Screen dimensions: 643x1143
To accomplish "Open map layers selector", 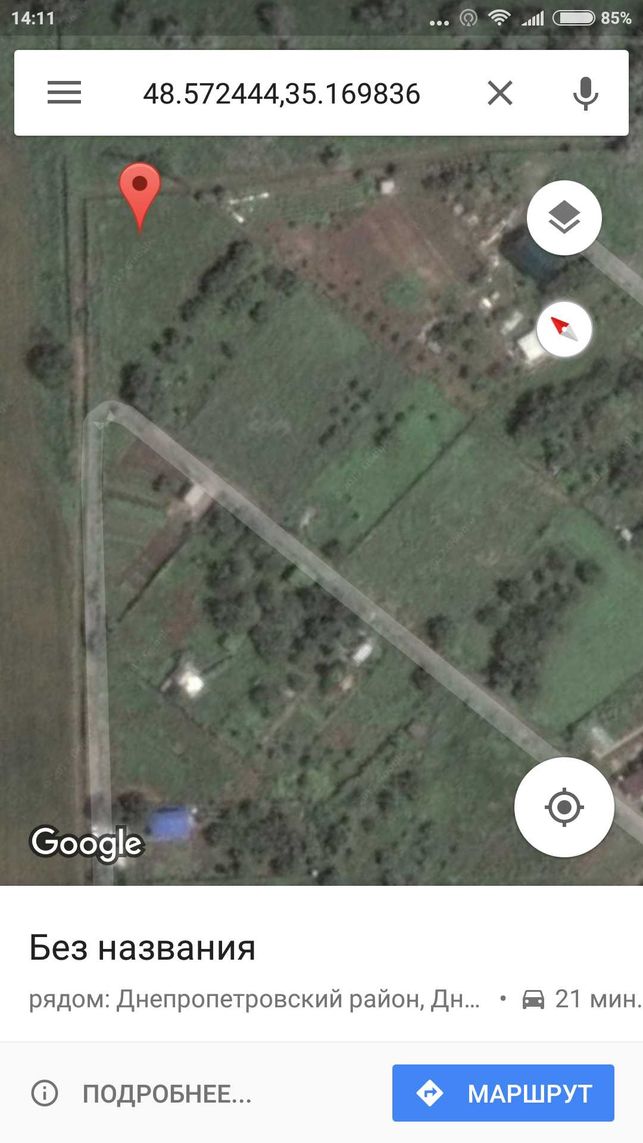I will (x=564, y=217).
